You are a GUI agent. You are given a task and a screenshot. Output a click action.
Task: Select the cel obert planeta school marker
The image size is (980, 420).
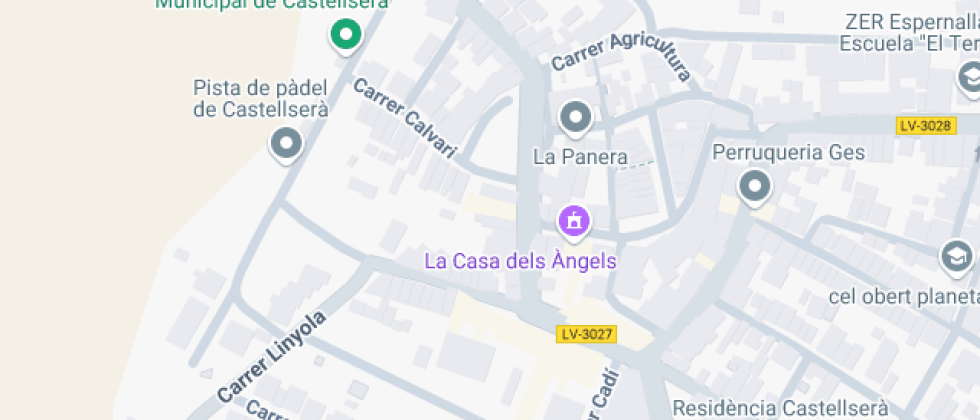(x=957, y=259)
